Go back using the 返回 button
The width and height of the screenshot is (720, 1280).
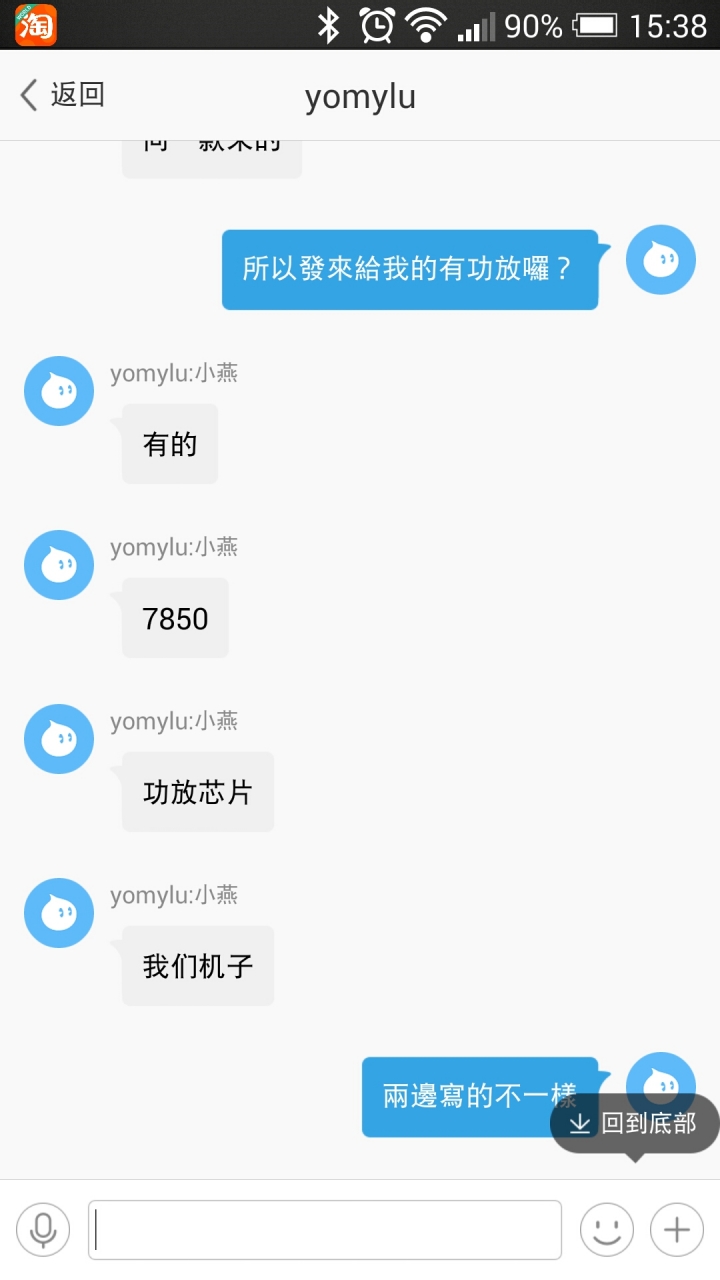click(x=62, y=95)
